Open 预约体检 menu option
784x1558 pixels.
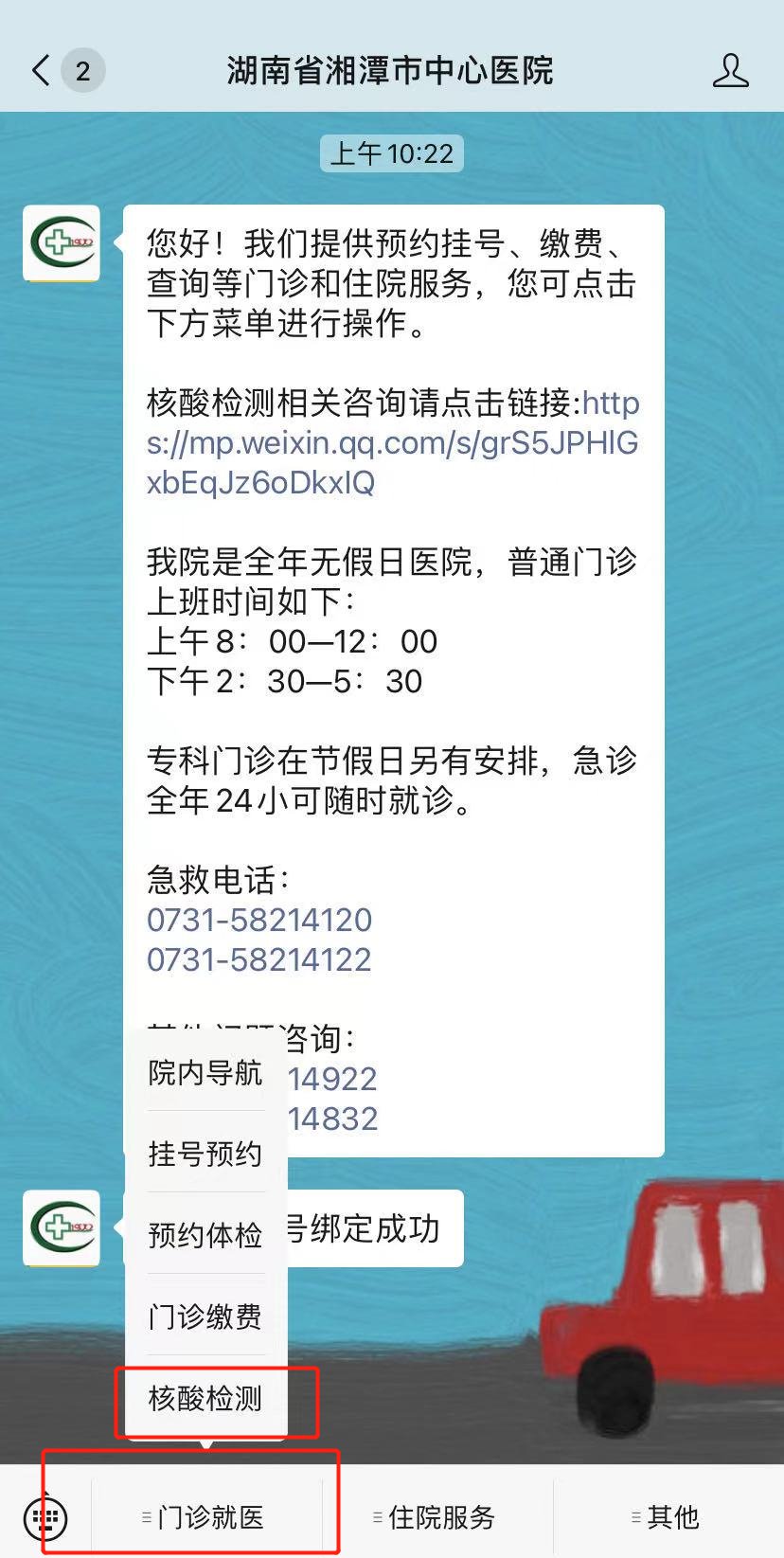click(205, 1235)
